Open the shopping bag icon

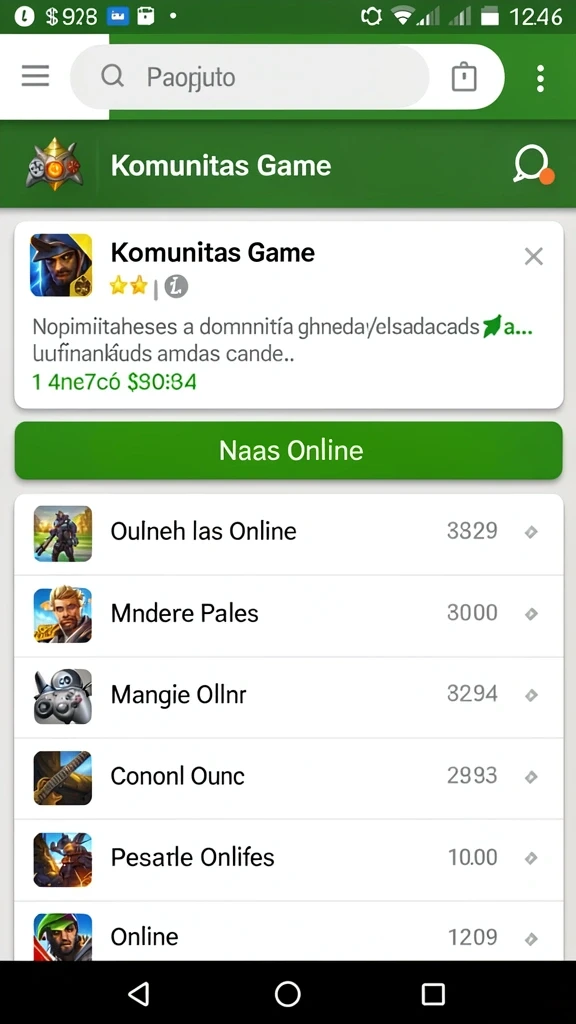coord(464,77)
